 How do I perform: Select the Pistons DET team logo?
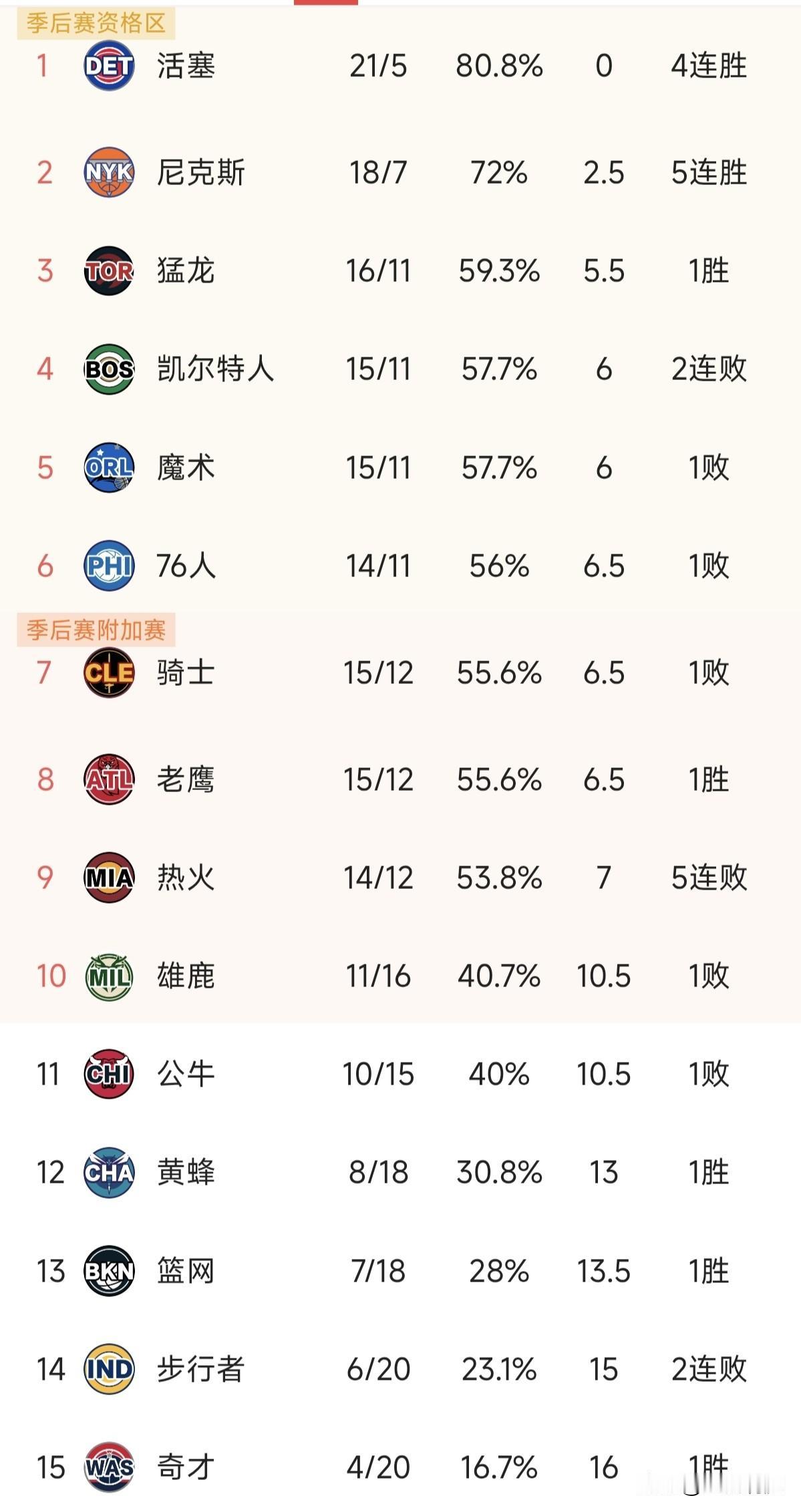coord(108,65)
